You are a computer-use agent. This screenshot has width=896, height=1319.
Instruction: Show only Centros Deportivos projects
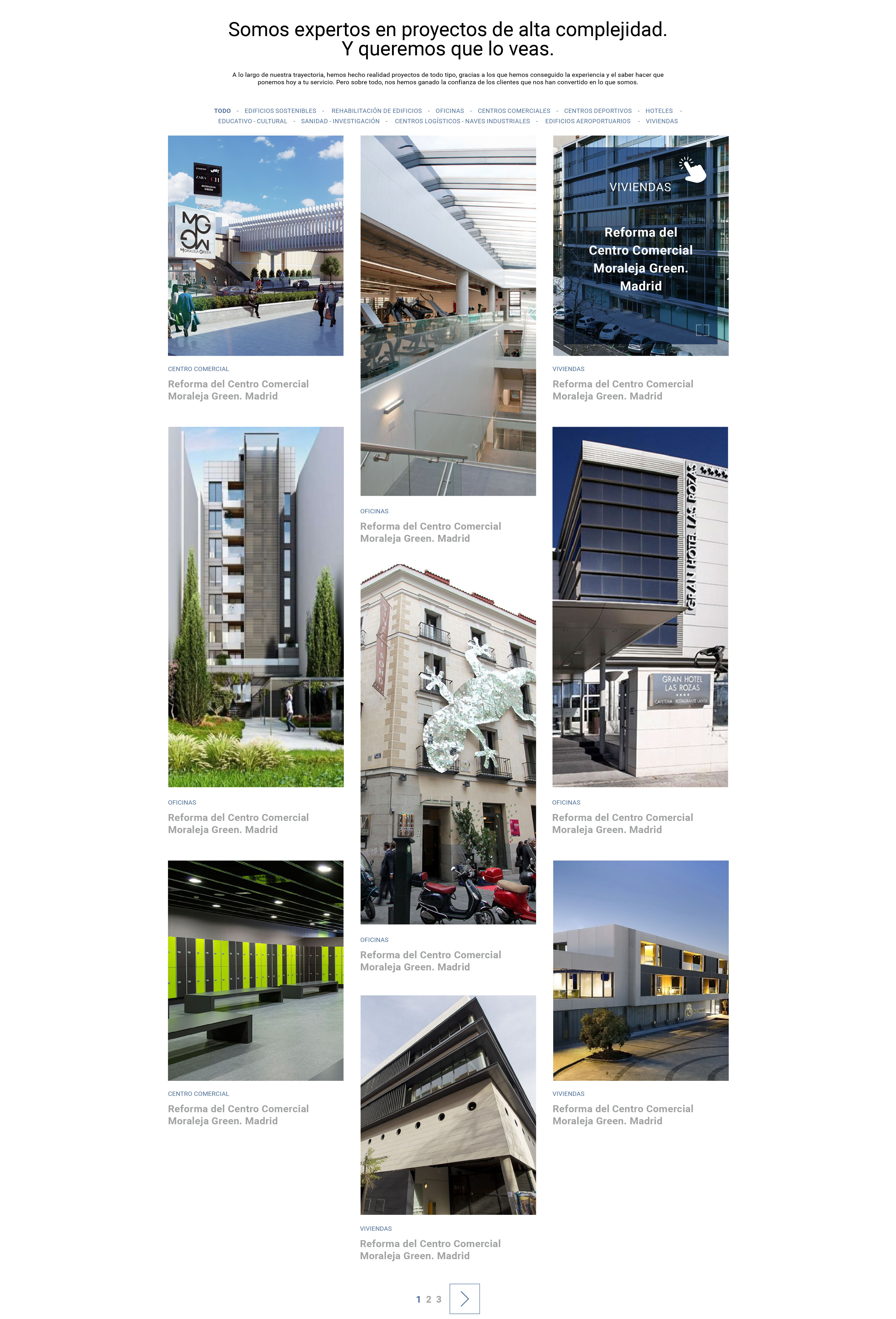[x=598, y=111]
